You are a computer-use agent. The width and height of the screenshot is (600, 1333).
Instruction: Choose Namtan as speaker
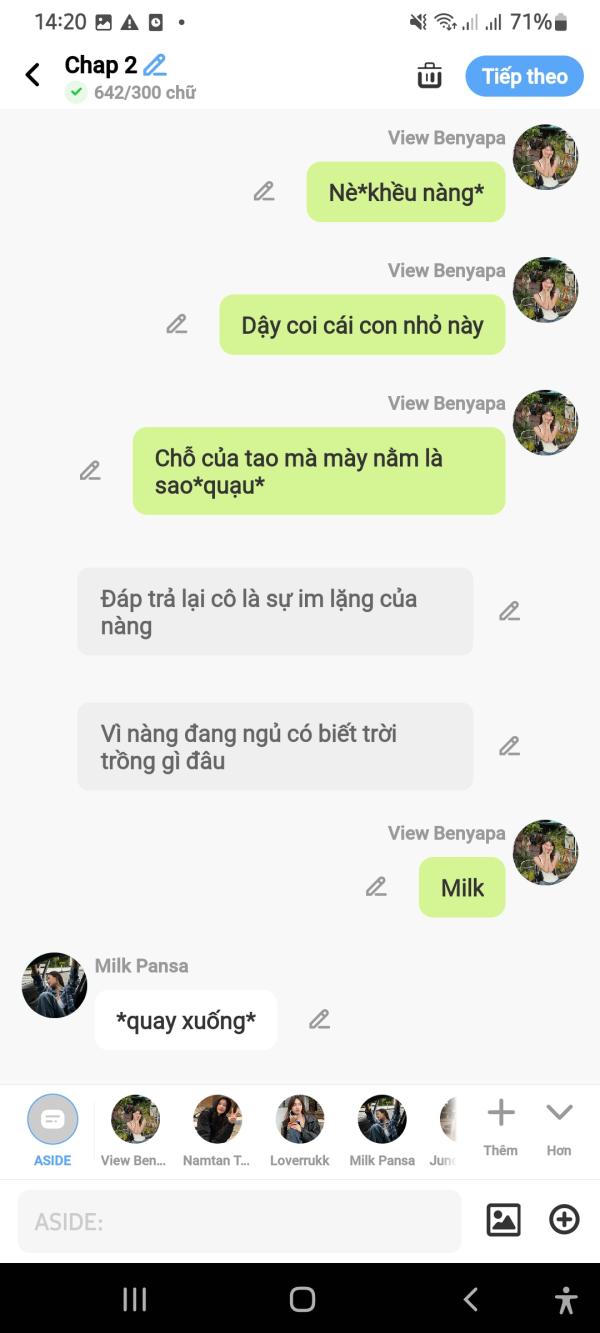coord(217,1129)
